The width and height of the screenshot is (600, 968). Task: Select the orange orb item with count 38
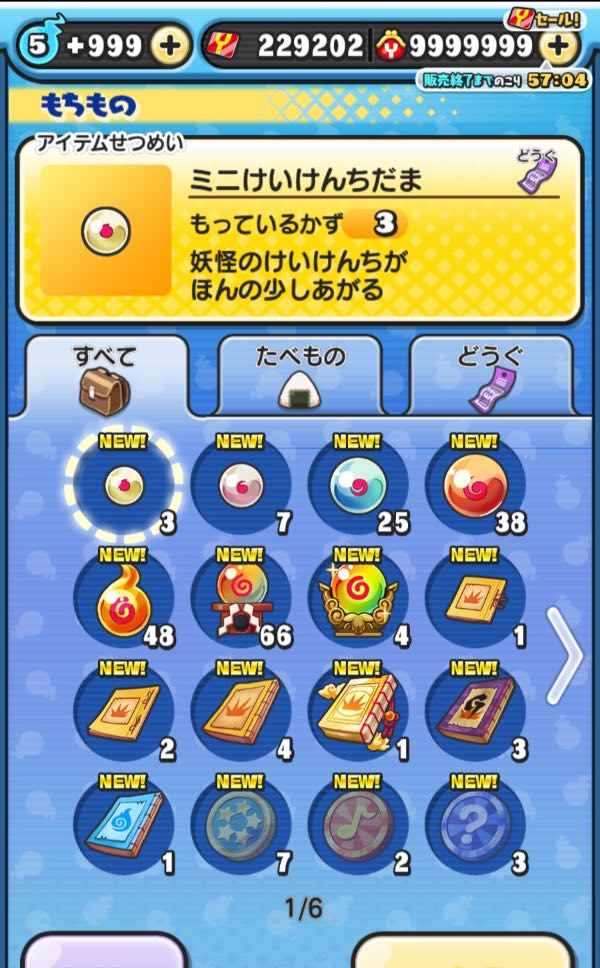click(474, 486)
